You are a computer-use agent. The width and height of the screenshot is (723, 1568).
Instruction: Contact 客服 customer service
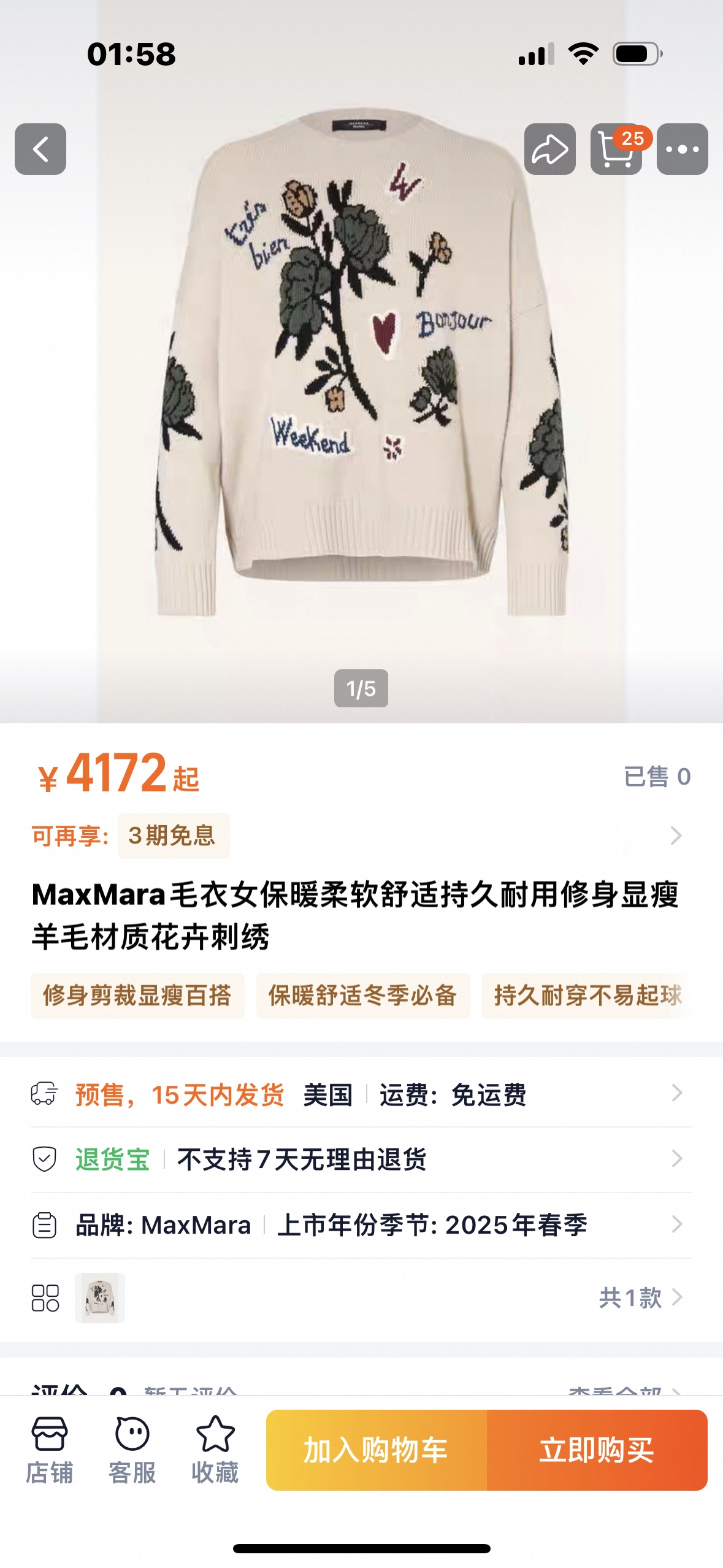tap(132, 1450)
